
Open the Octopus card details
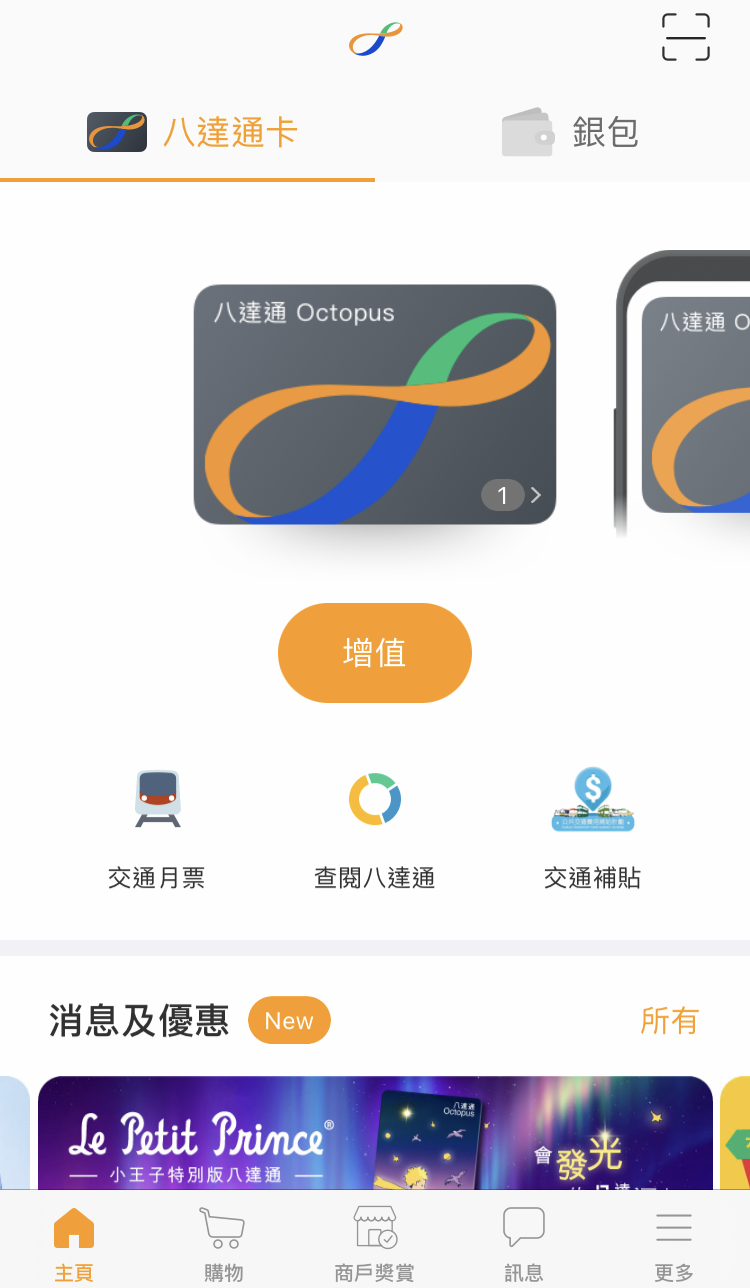[x=374, y=404]
